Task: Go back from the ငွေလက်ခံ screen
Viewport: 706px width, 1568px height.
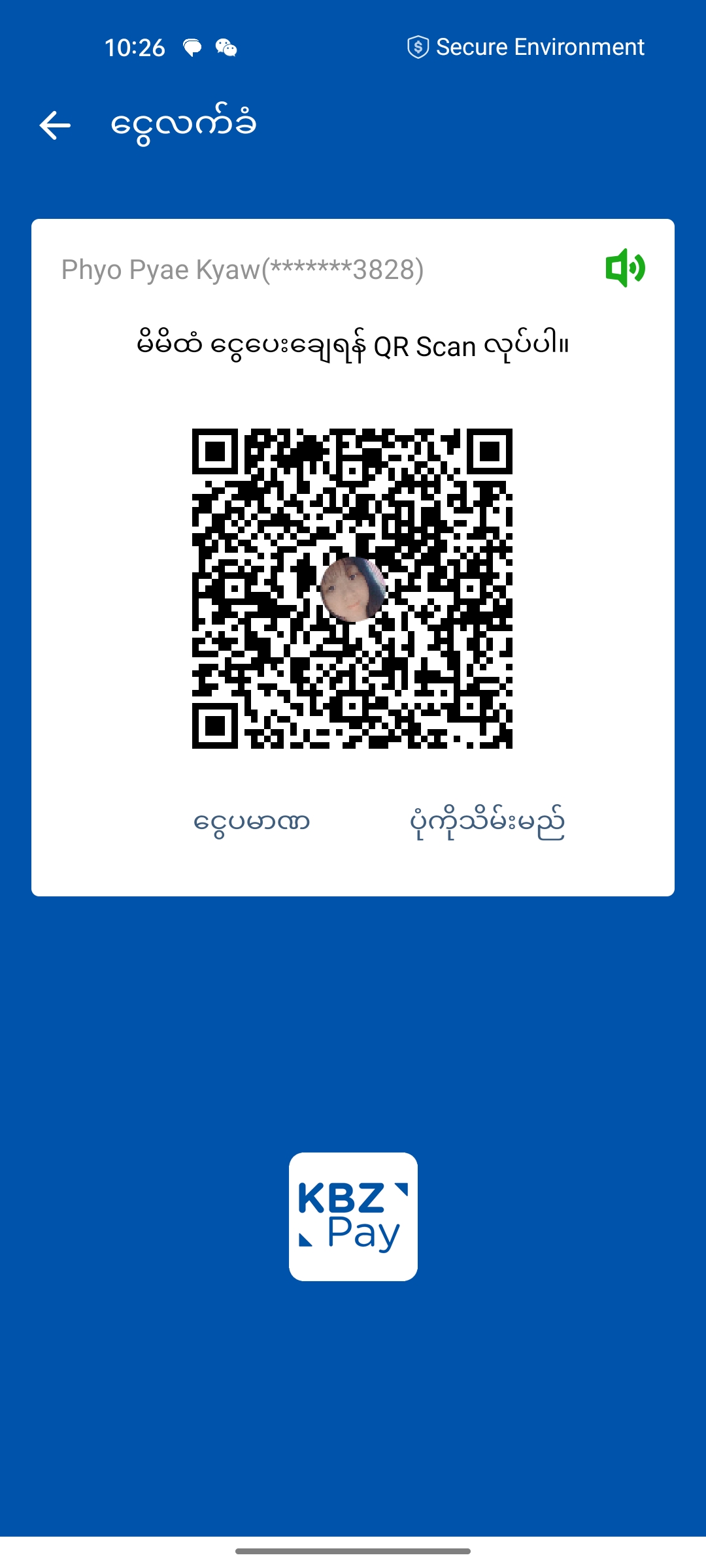Action: click(55, 125)
